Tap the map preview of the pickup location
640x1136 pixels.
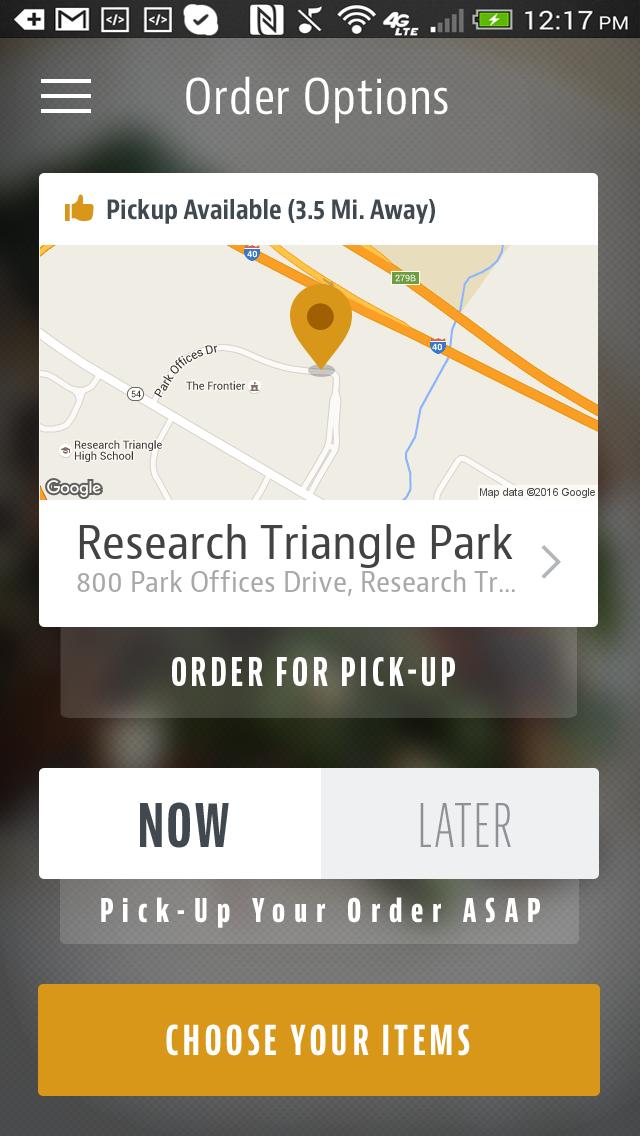click(318, 372)
